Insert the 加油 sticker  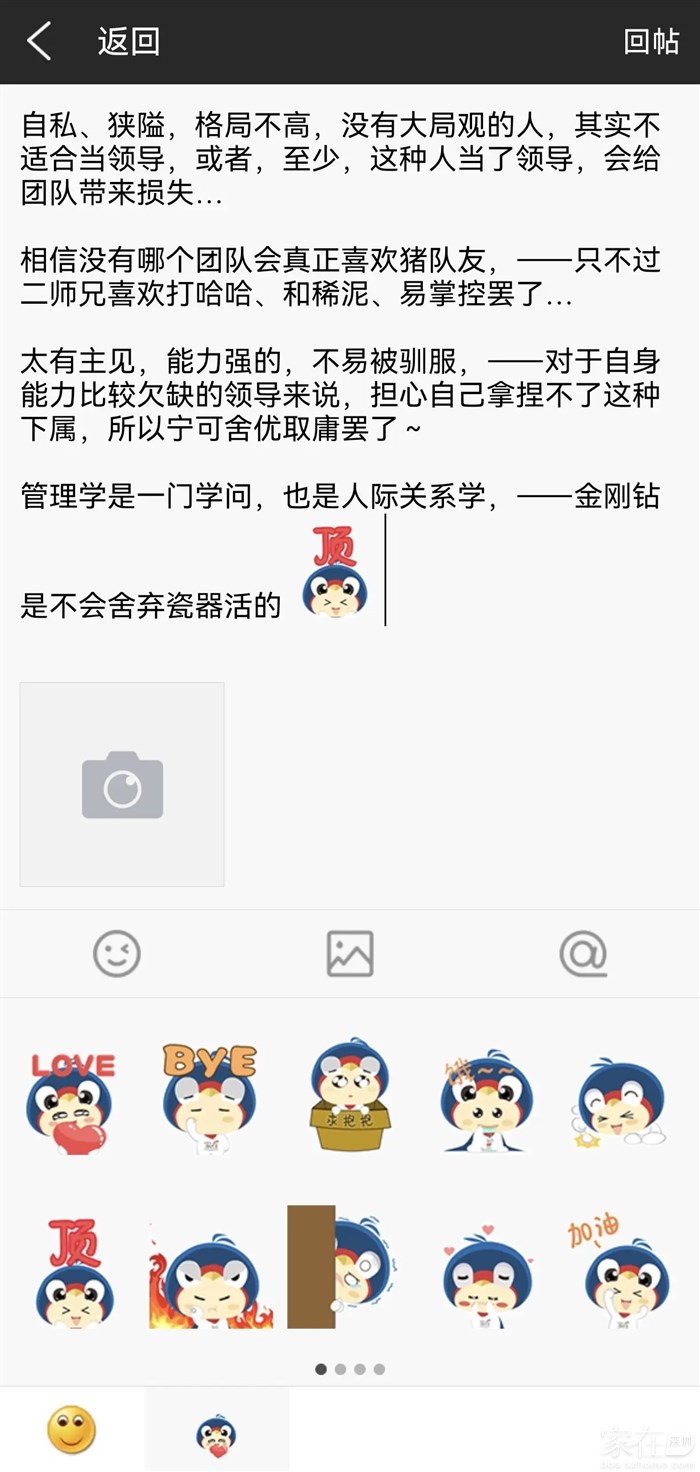(x=625, y=1272)
